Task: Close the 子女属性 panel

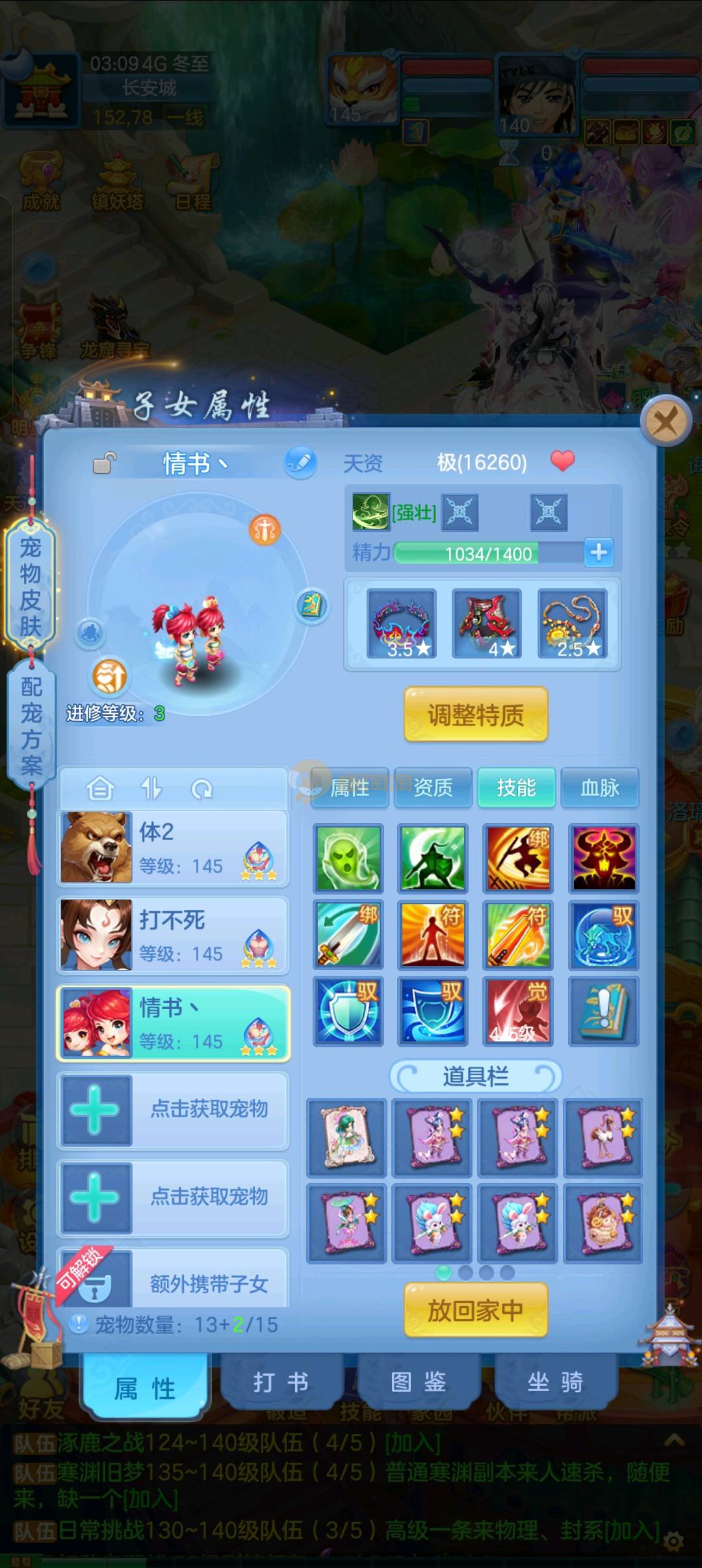Action: [x=665, y=422]
